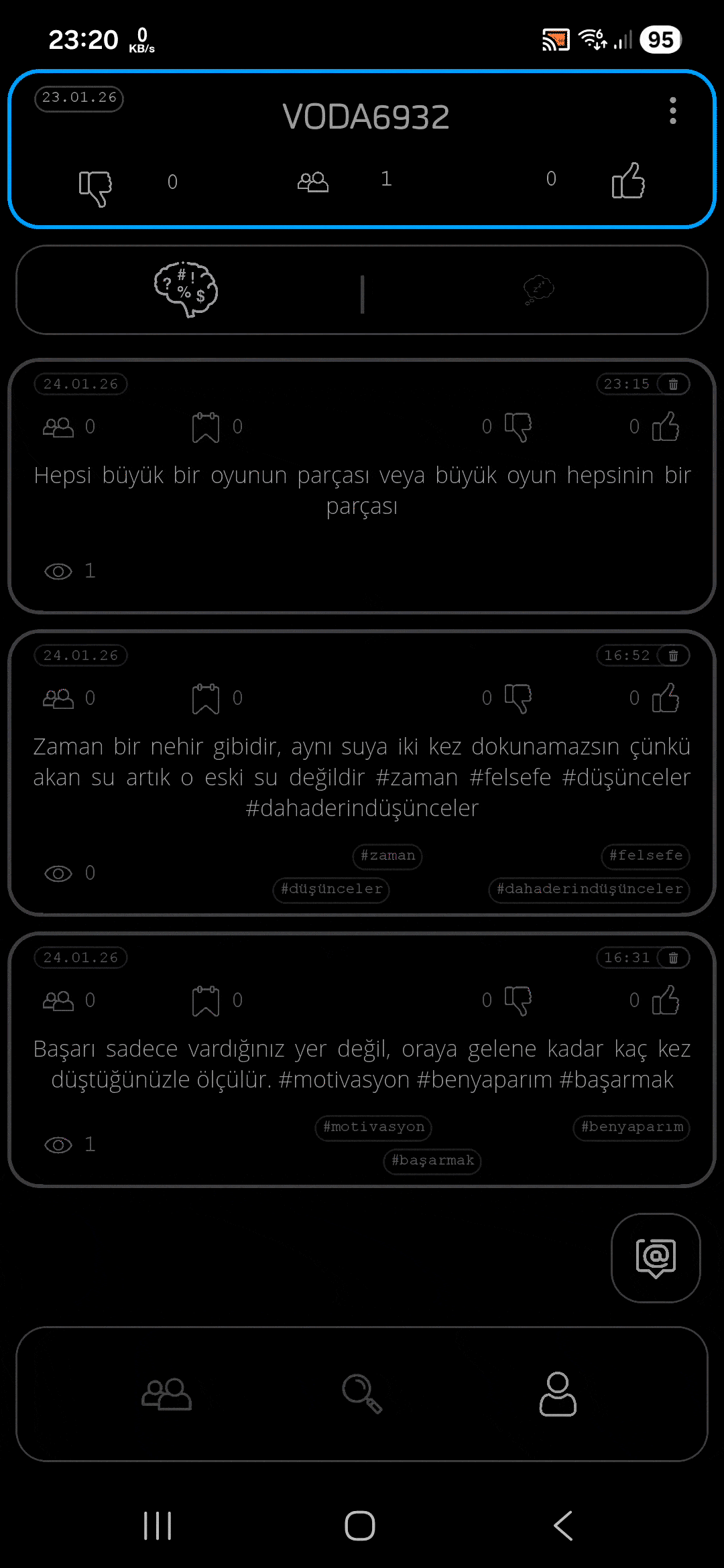Dislike the 'Zaman bir nehir gibidir' post
This screenshot has width=724, height=1568.
tap(518, 698)
